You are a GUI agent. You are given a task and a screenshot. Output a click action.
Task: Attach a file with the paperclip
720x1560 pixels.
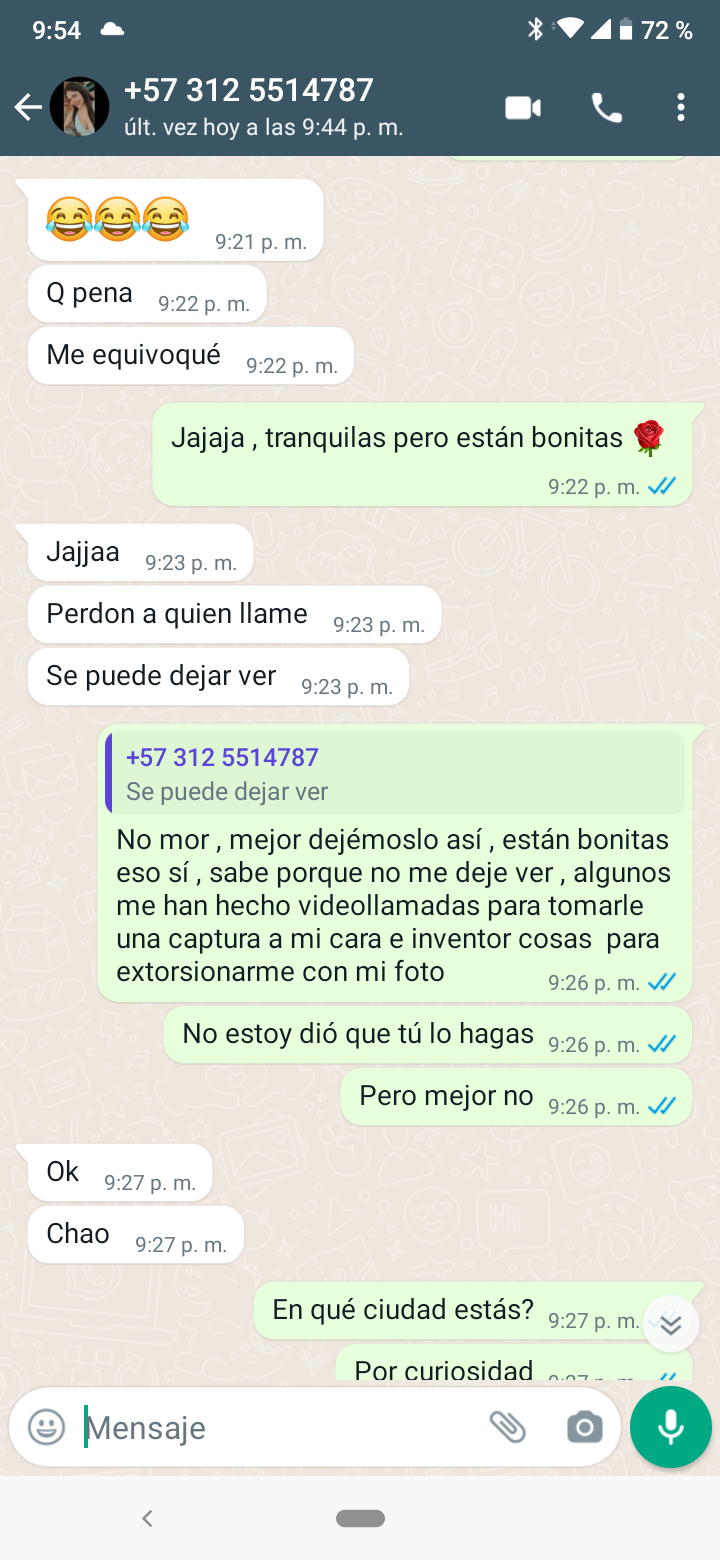tap(508, 1427)
